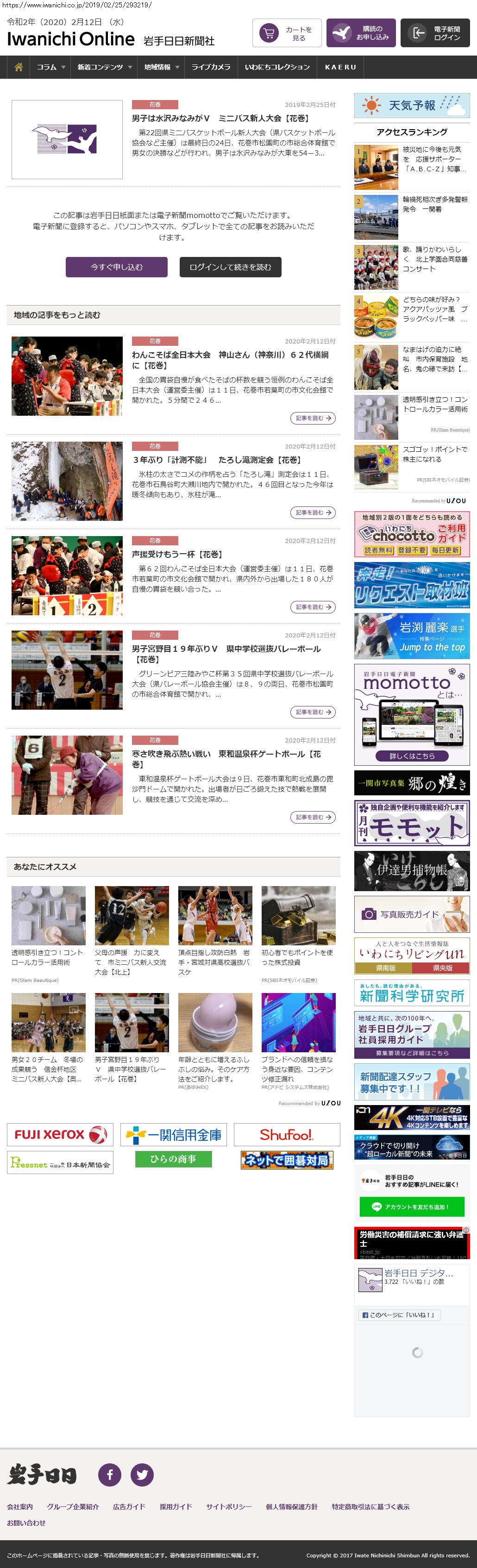
Task: Tap 購読のお申し込み subscription button
Action: point(361,33)
